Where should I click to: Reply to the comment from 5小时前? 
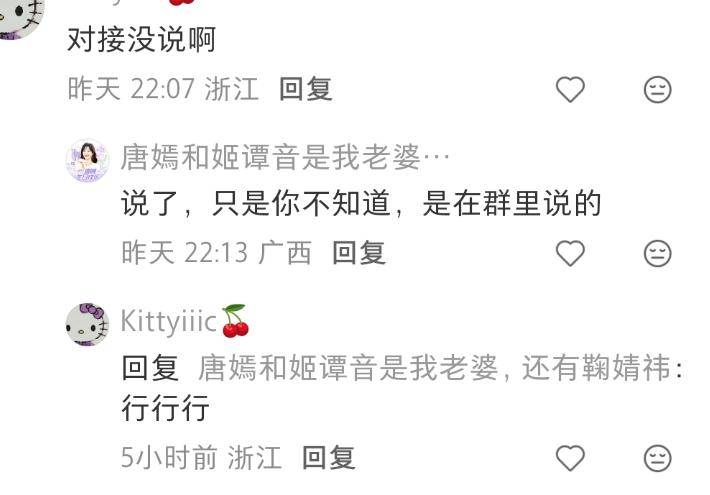[x=328, y=458]
